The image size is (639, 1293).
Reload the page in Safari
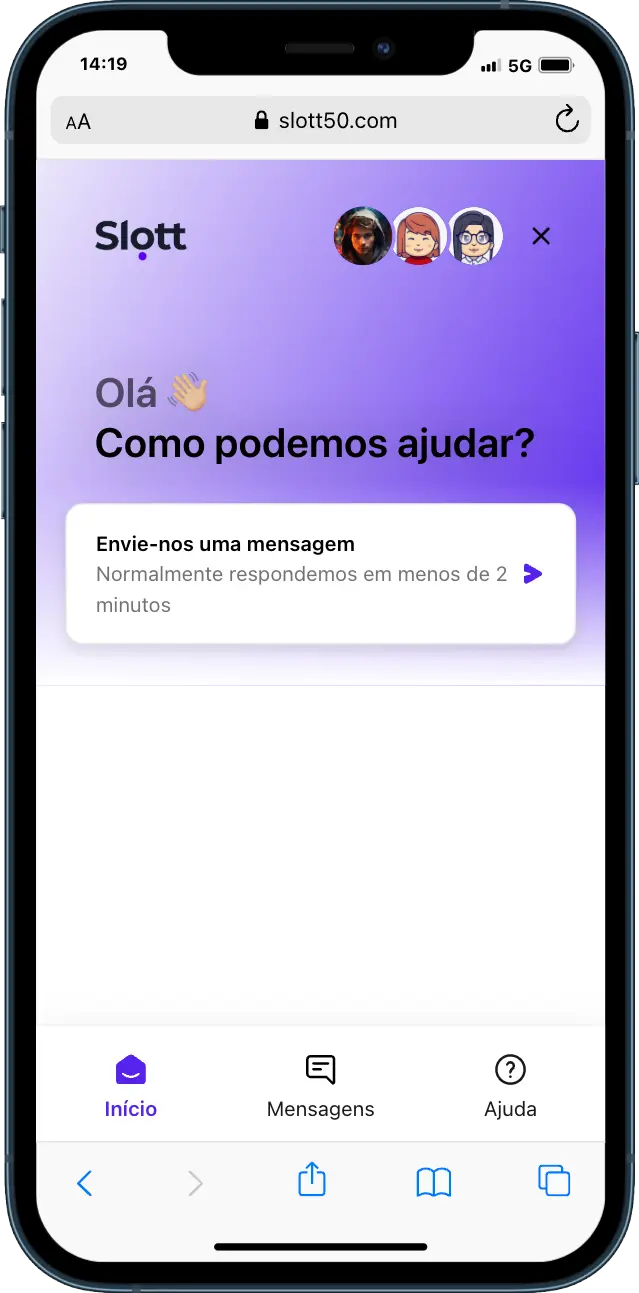[x=567, y=121]
